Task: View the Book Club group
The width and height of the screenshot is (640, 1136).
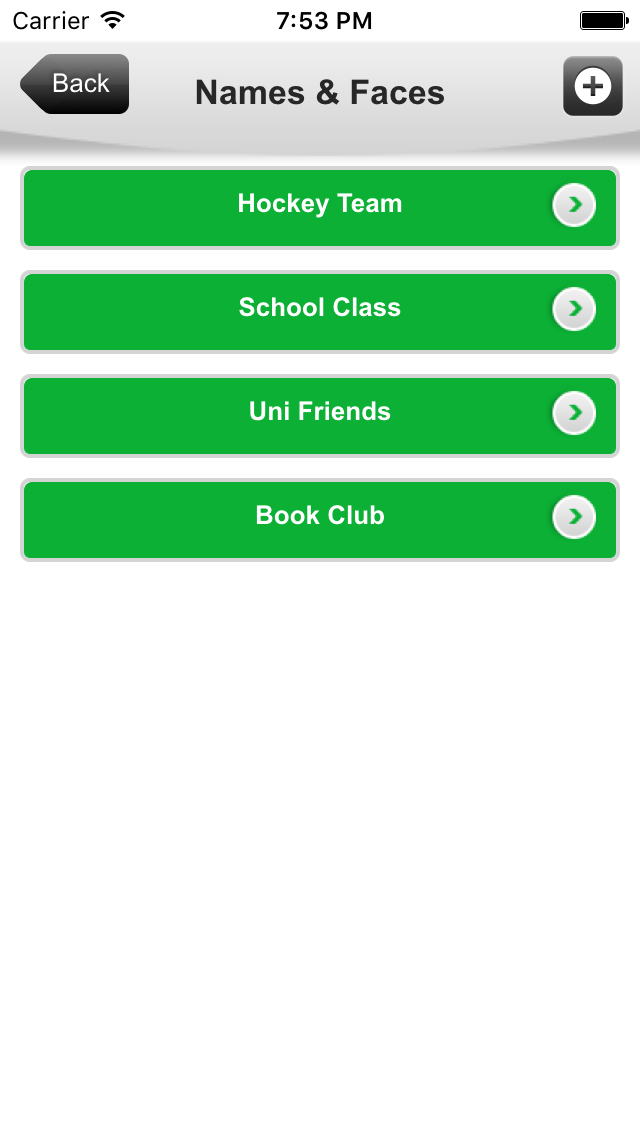Action: [x=320, y=520]
